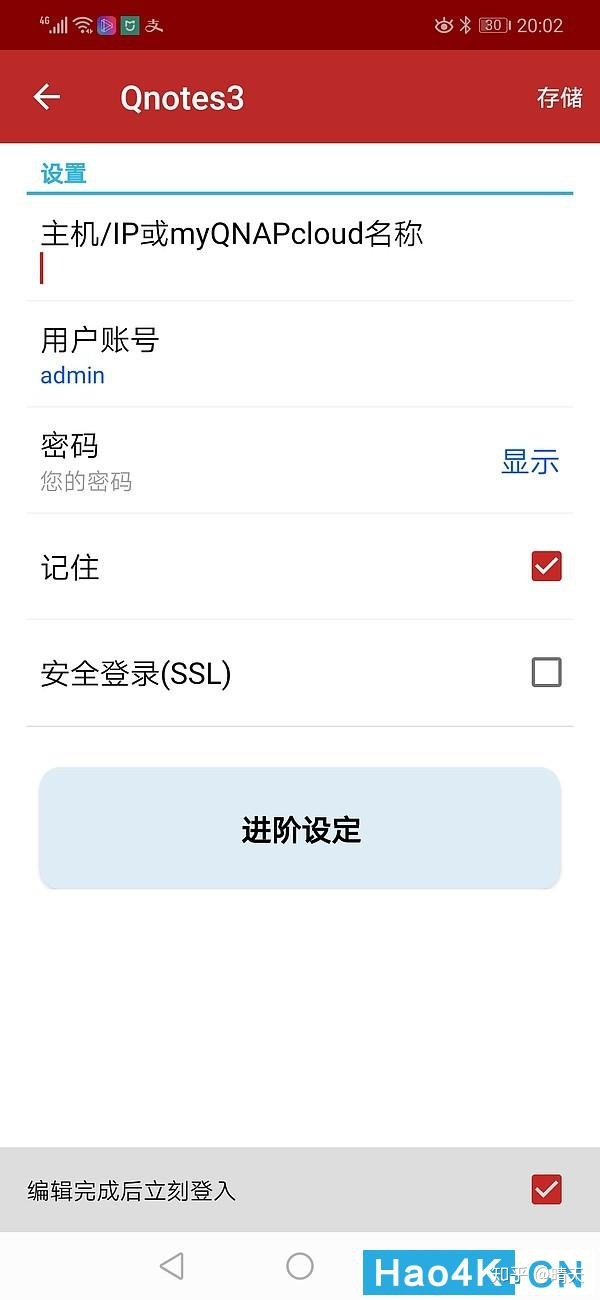Enable the 安全登录(SSL) checkbox
The width and height of the screenshot is (600, 1300).
[546, 673]
